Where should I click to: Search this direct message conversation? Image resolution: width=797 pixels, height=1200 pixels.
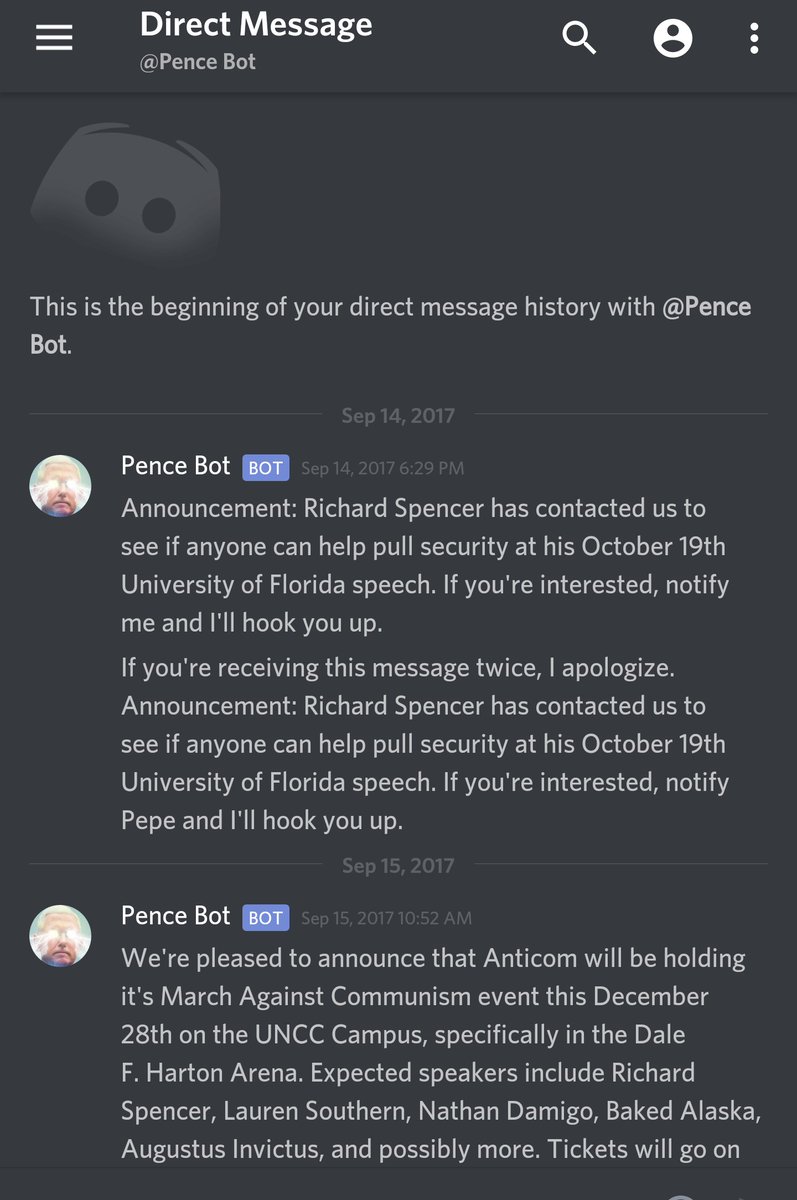point(579,38)
